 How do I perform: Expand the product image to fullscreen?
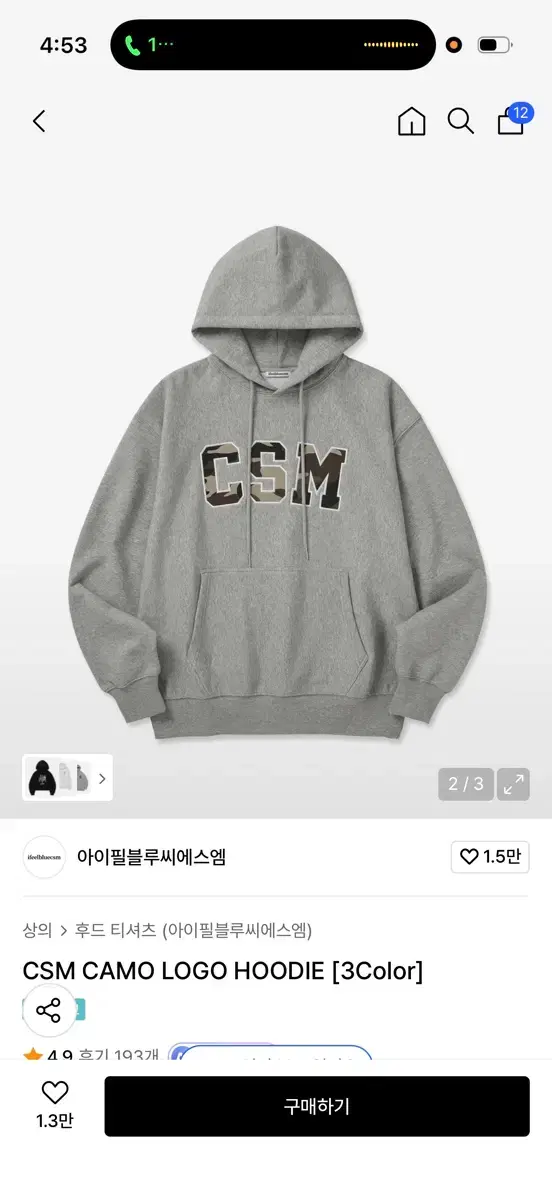tap(514, 784)
